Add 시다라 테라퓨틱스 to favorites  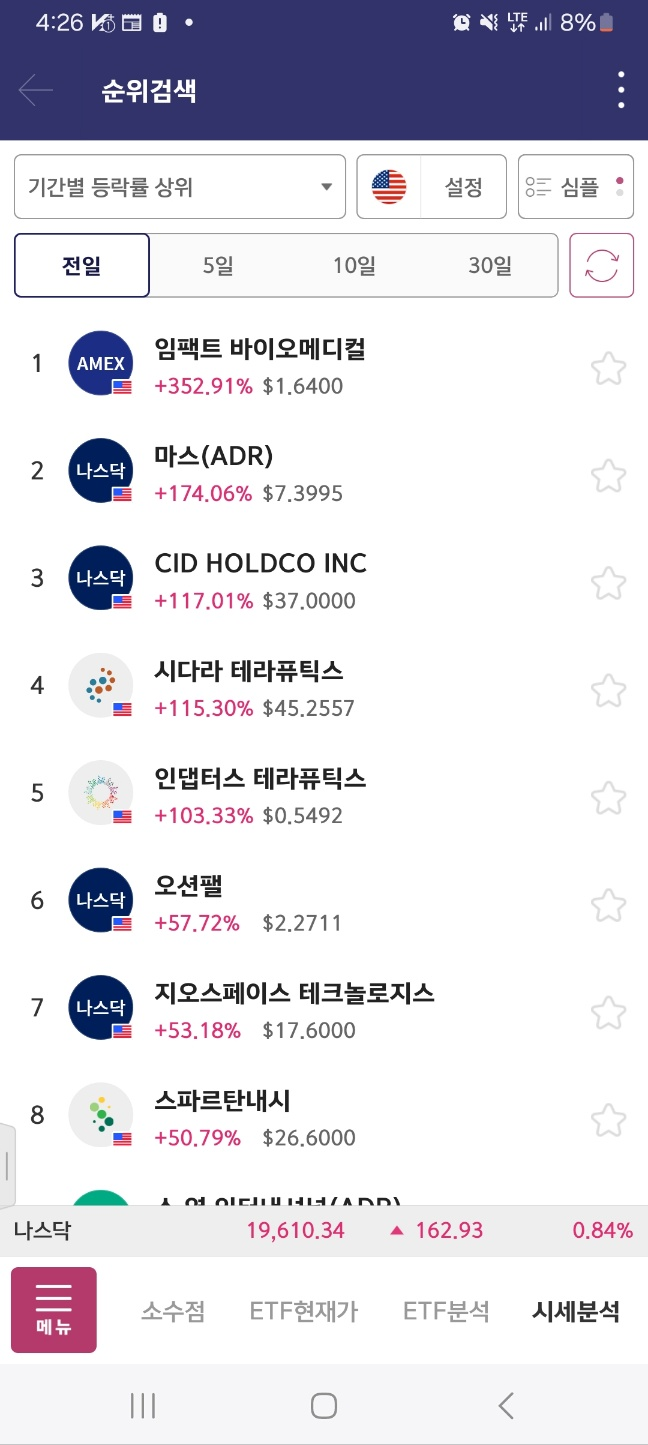click(608, 691)
